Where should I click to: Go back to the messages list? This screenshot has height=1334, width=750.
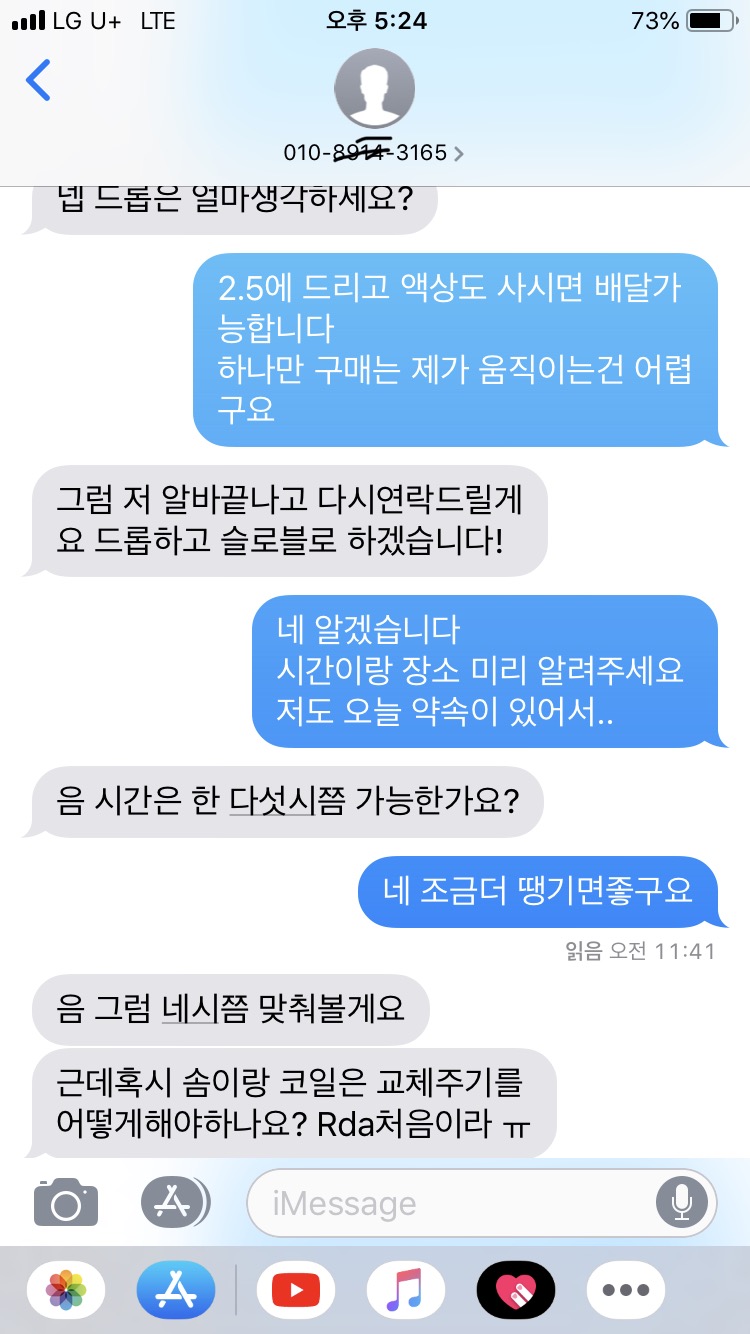[x=38, y=80]
